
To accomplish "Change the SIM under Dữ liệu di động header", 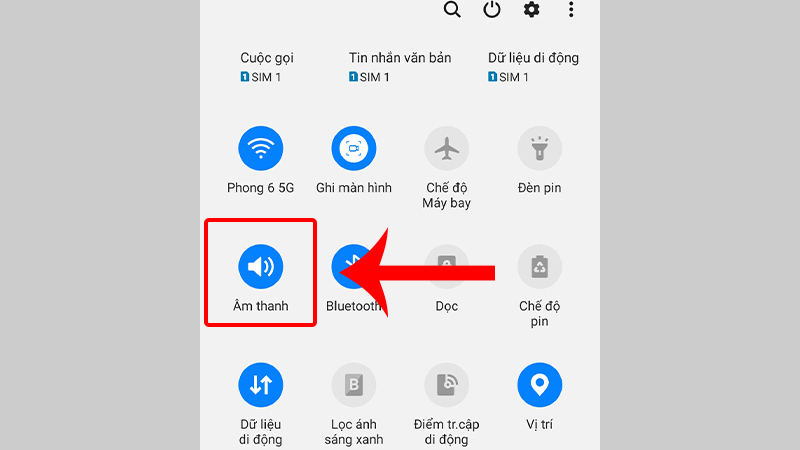I will (x=533, y=67).
